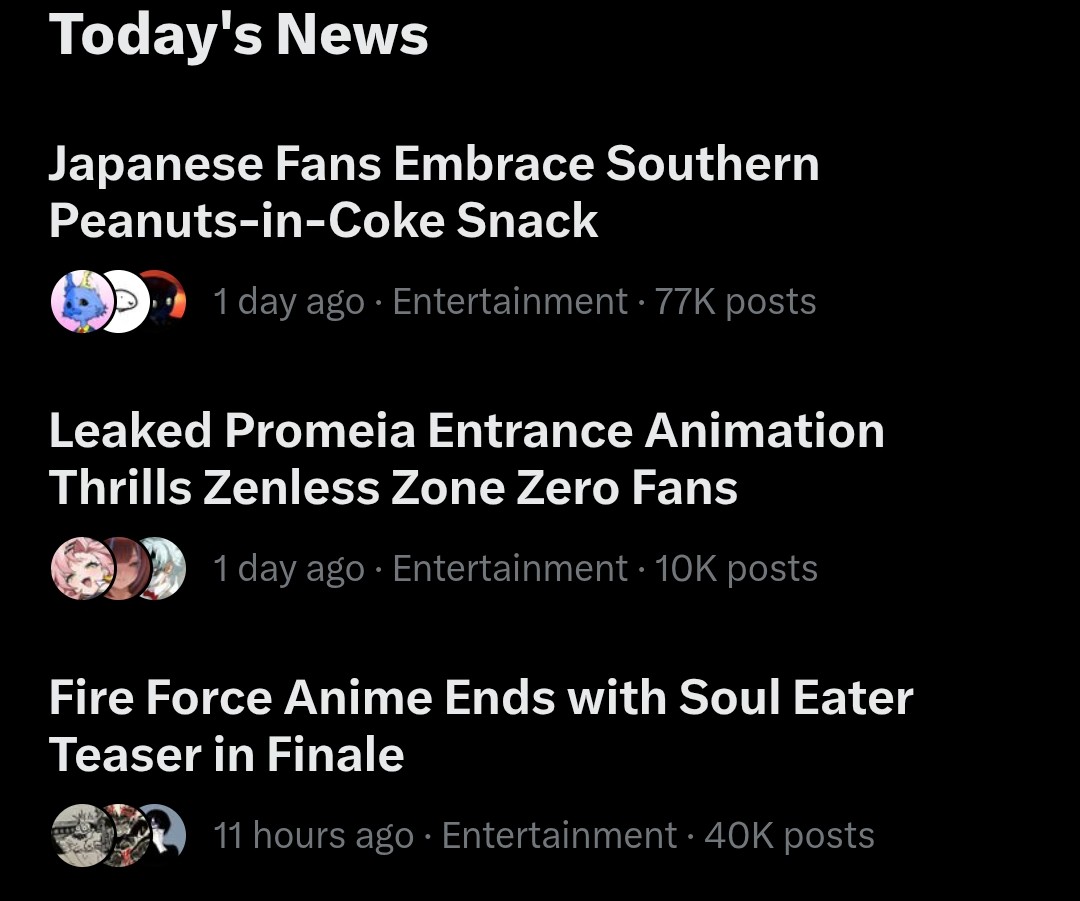The height and width of the screenshot is (901, 1080).
Task: Open the Peanuts-in-Coke Snack news story
Action: [433, 192]
